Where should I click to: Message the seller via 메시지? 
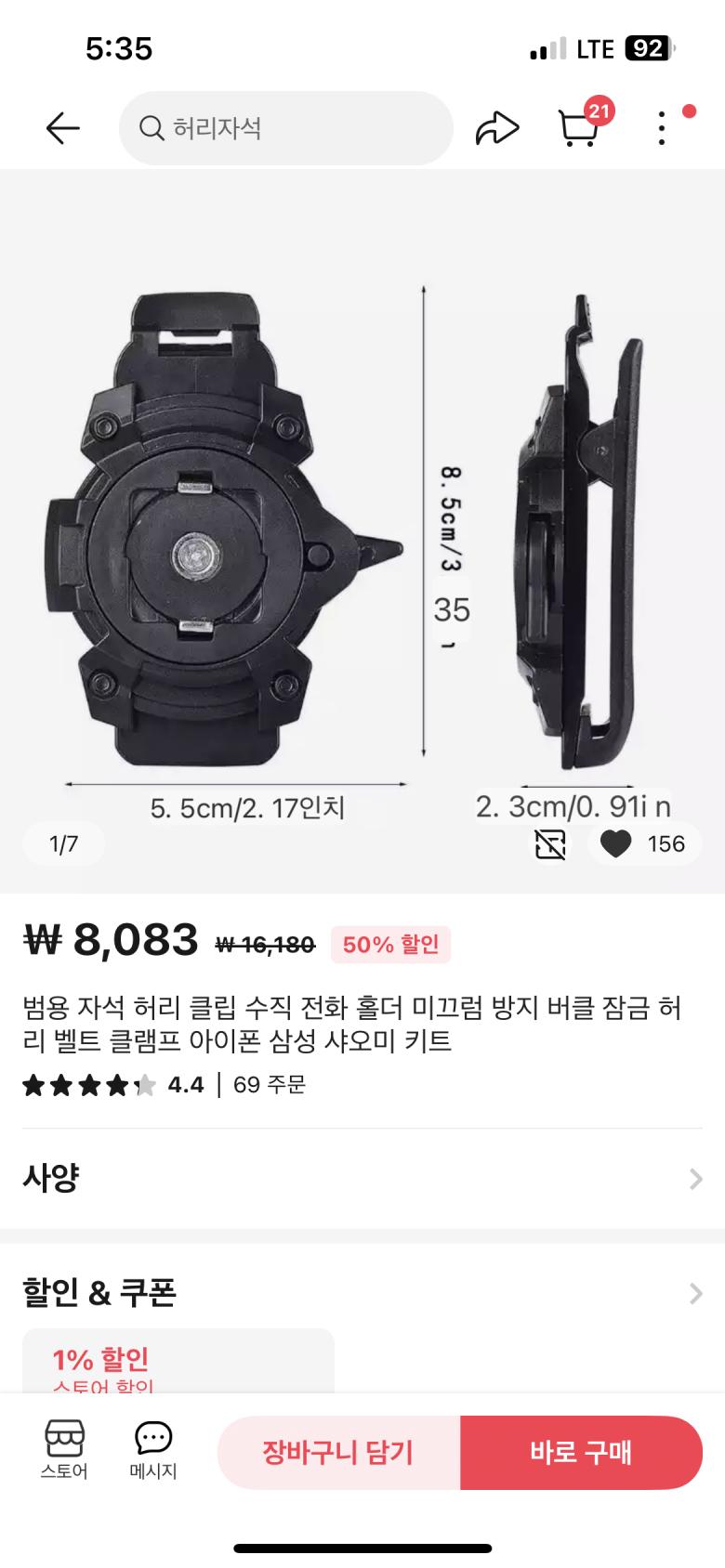[x=153, y=1450]
